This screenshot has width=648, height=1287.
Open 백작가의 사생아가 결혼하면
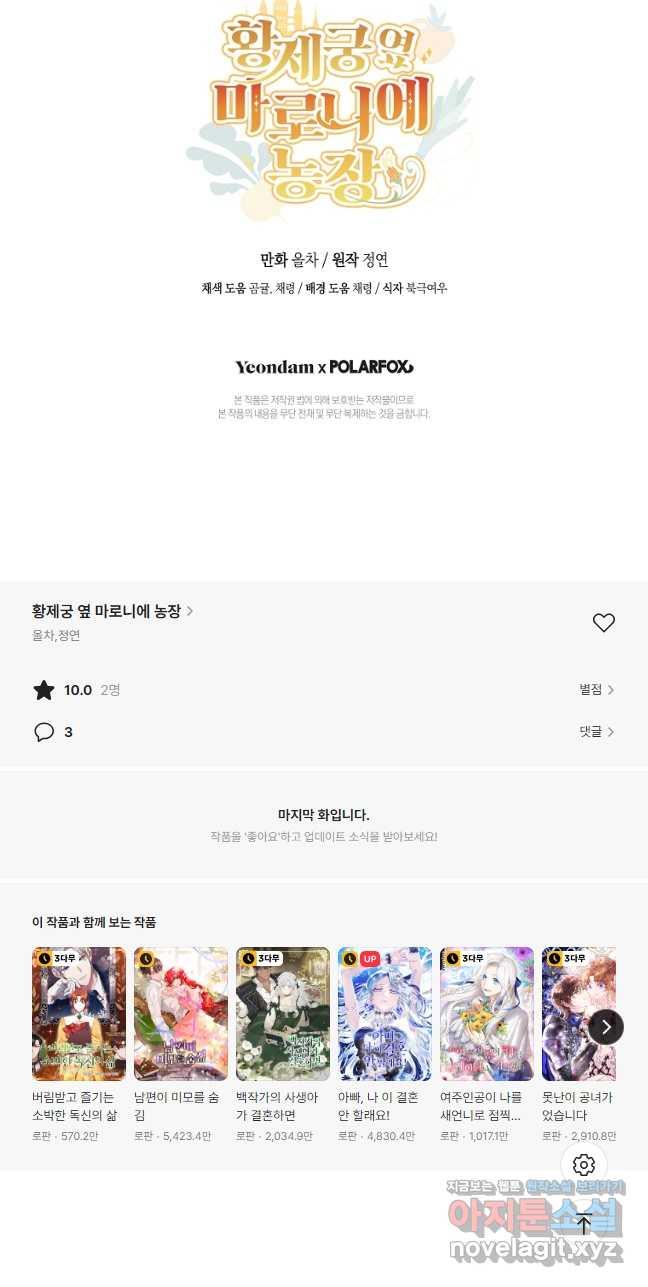(283, 1014)
